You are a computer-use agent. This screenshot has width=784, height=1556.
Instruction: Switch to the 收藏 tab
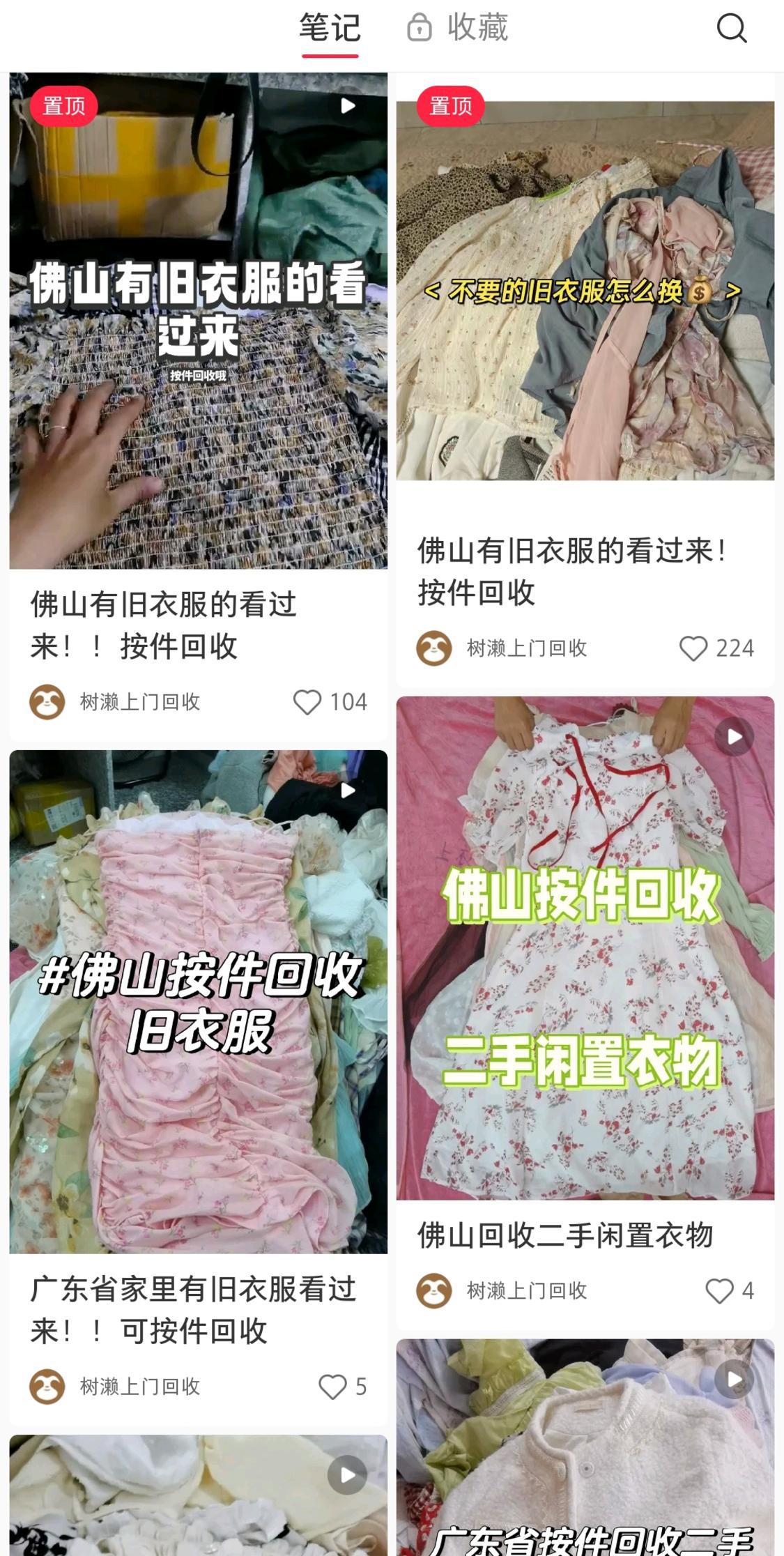458,28
